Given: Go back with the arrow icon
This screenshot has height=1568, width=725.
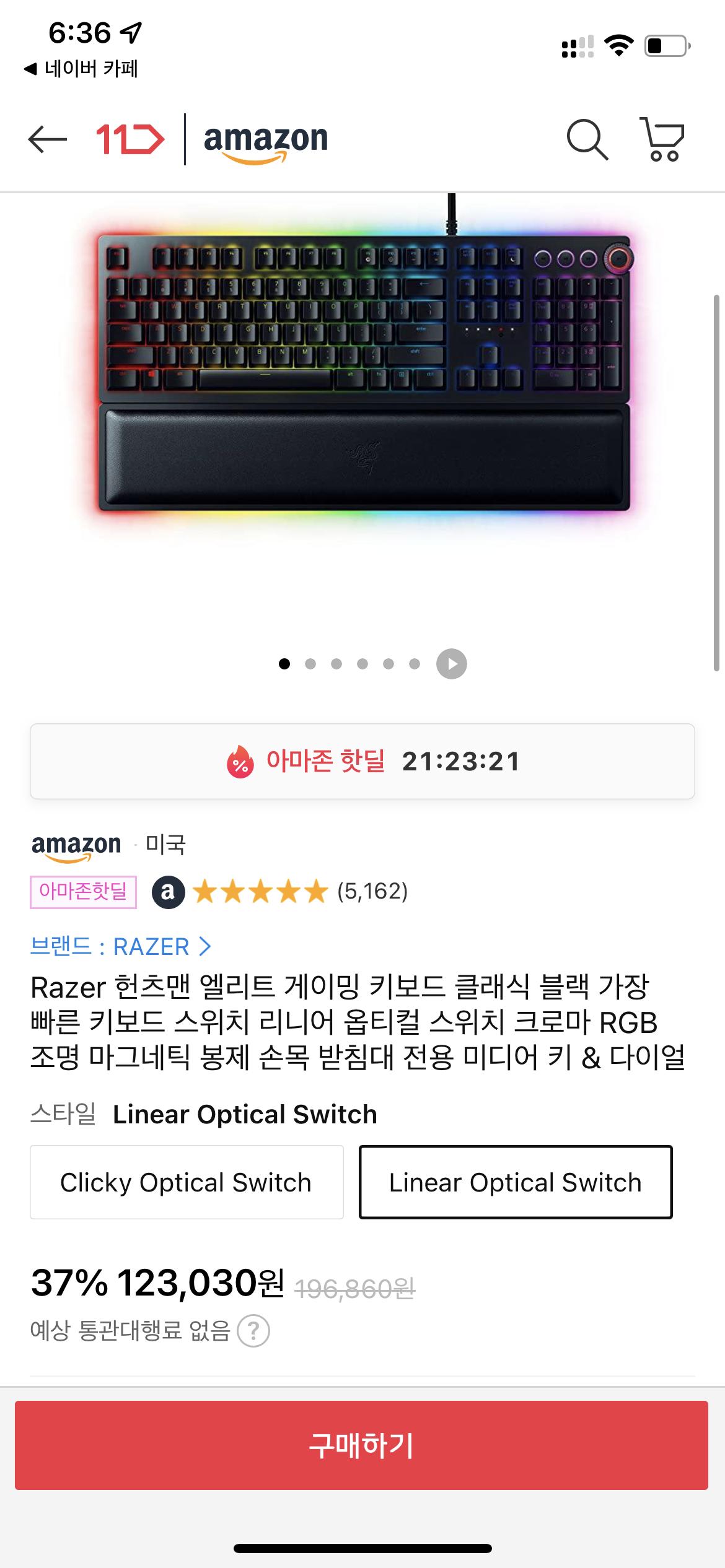Looking at the screenshot, I should point(48,139).
